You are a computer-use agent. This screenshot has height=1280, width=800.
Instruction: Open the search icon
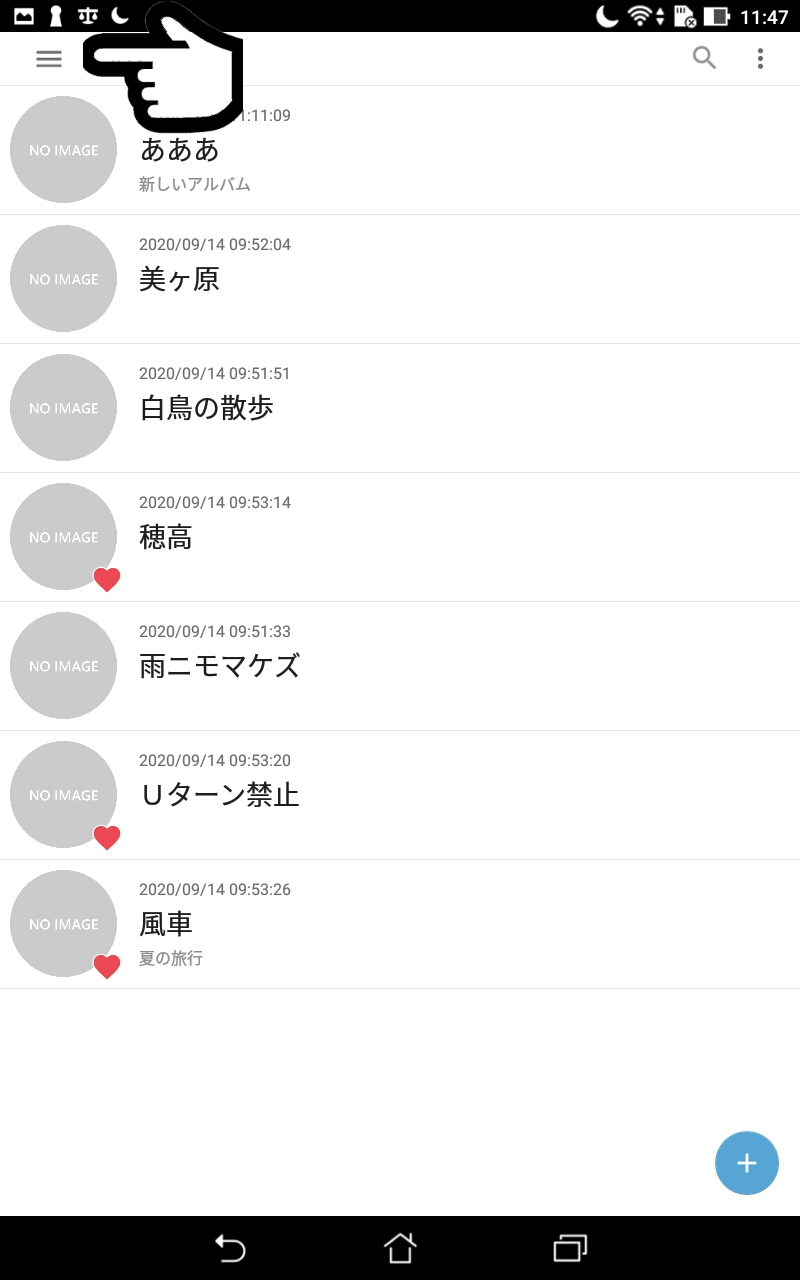point(705,58)
